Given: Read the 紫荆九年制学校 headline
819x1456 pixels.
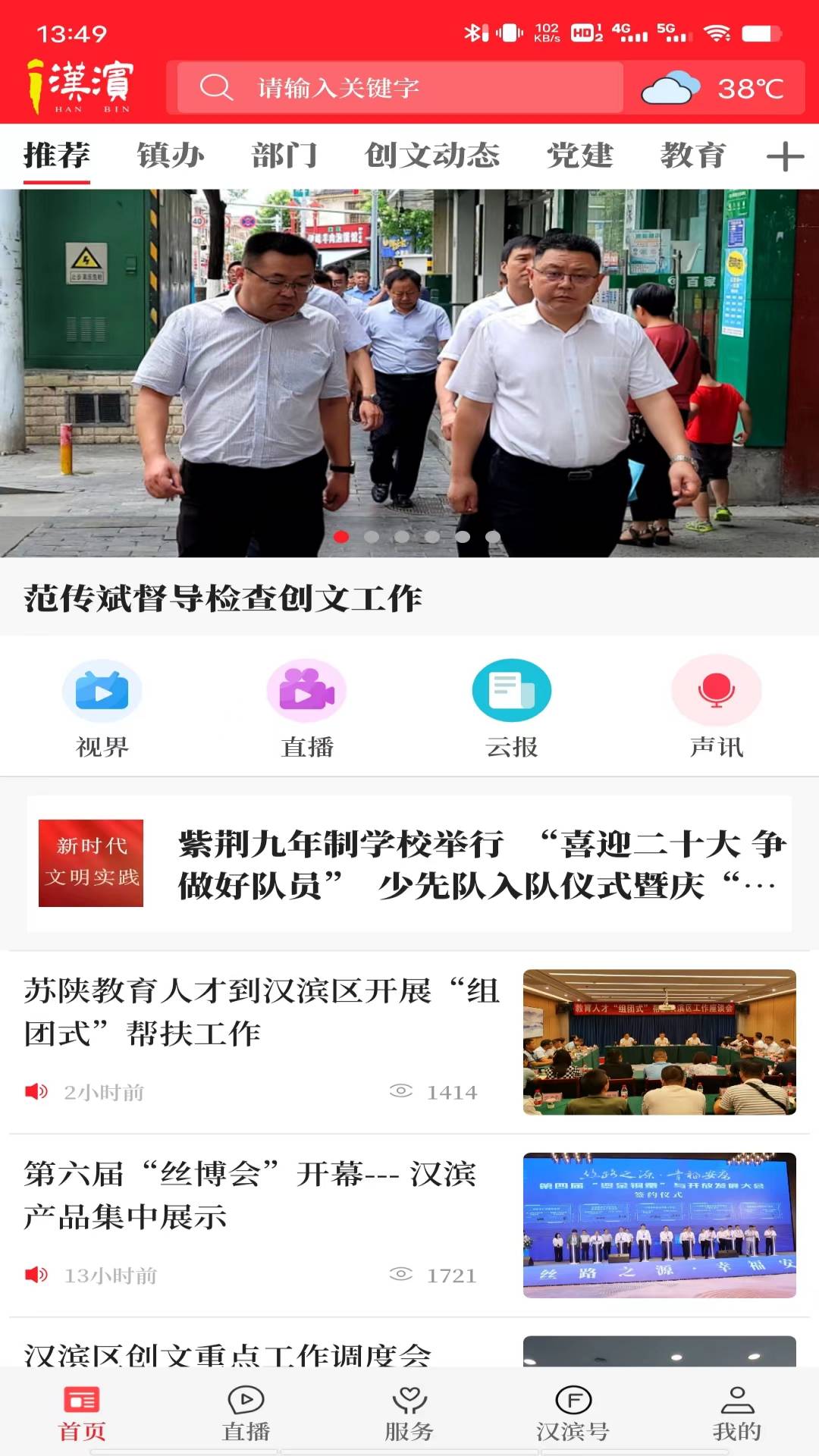Looking at the screenshot, I should [482, 864].
